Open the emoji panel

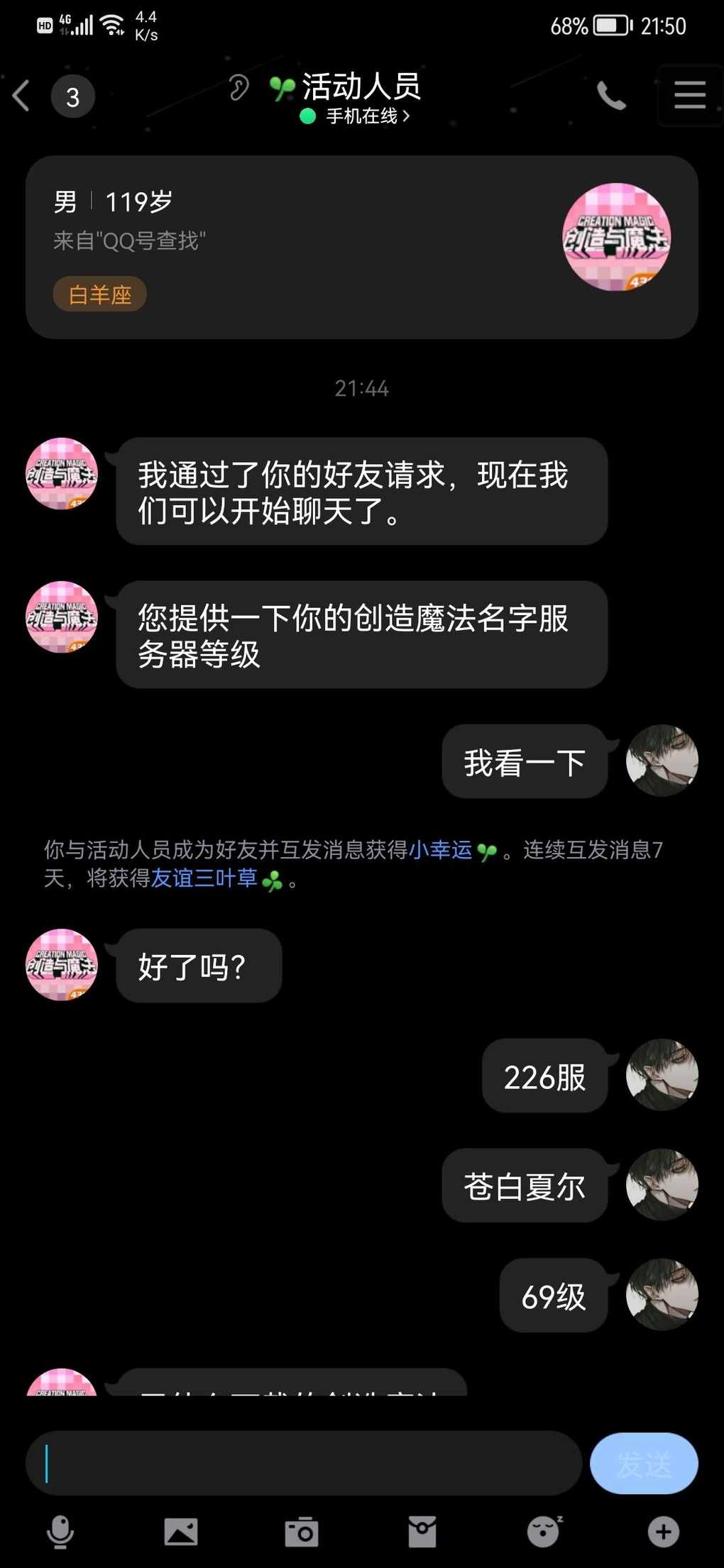coord(544,1532)
